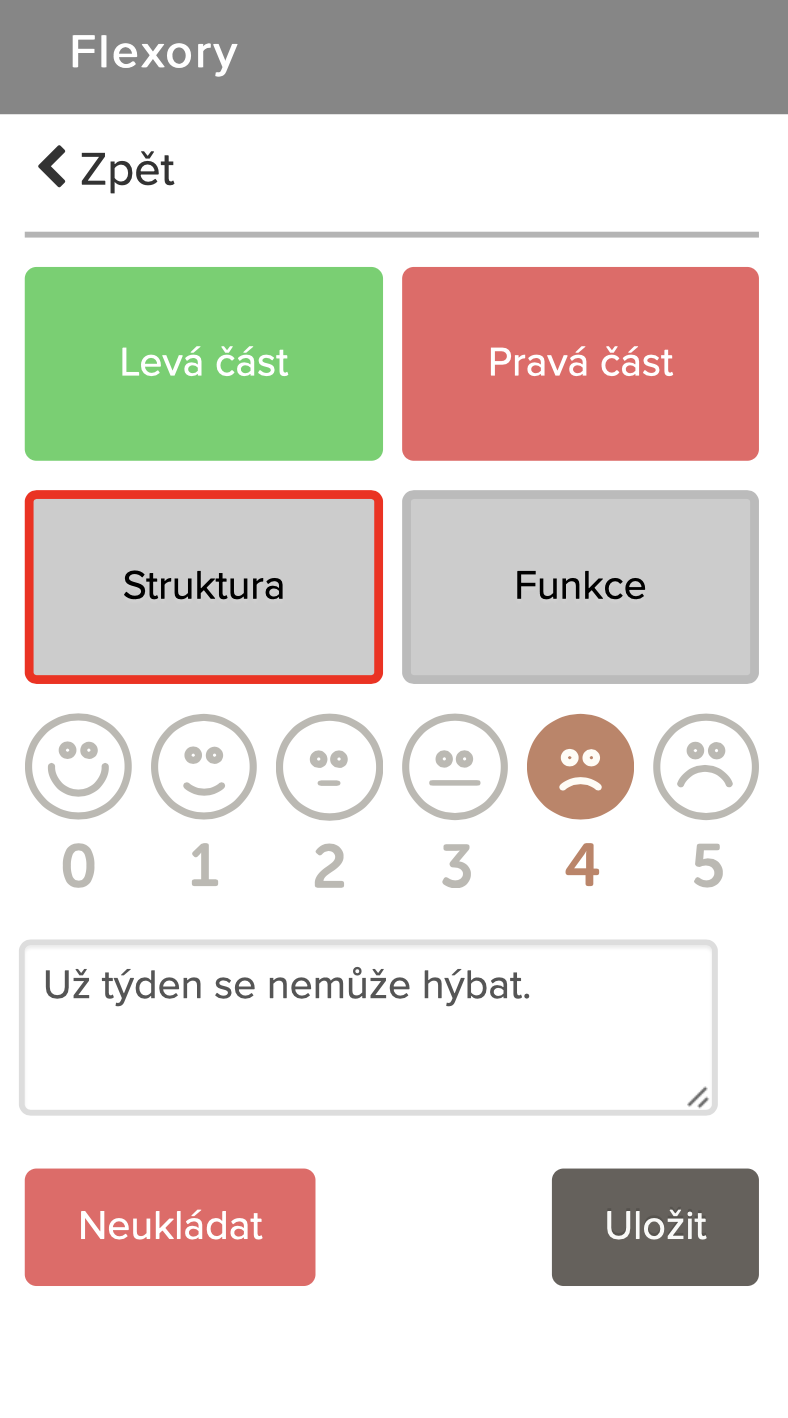
Task: Switch to the Funkce option
Action: (x=580, y=586)
